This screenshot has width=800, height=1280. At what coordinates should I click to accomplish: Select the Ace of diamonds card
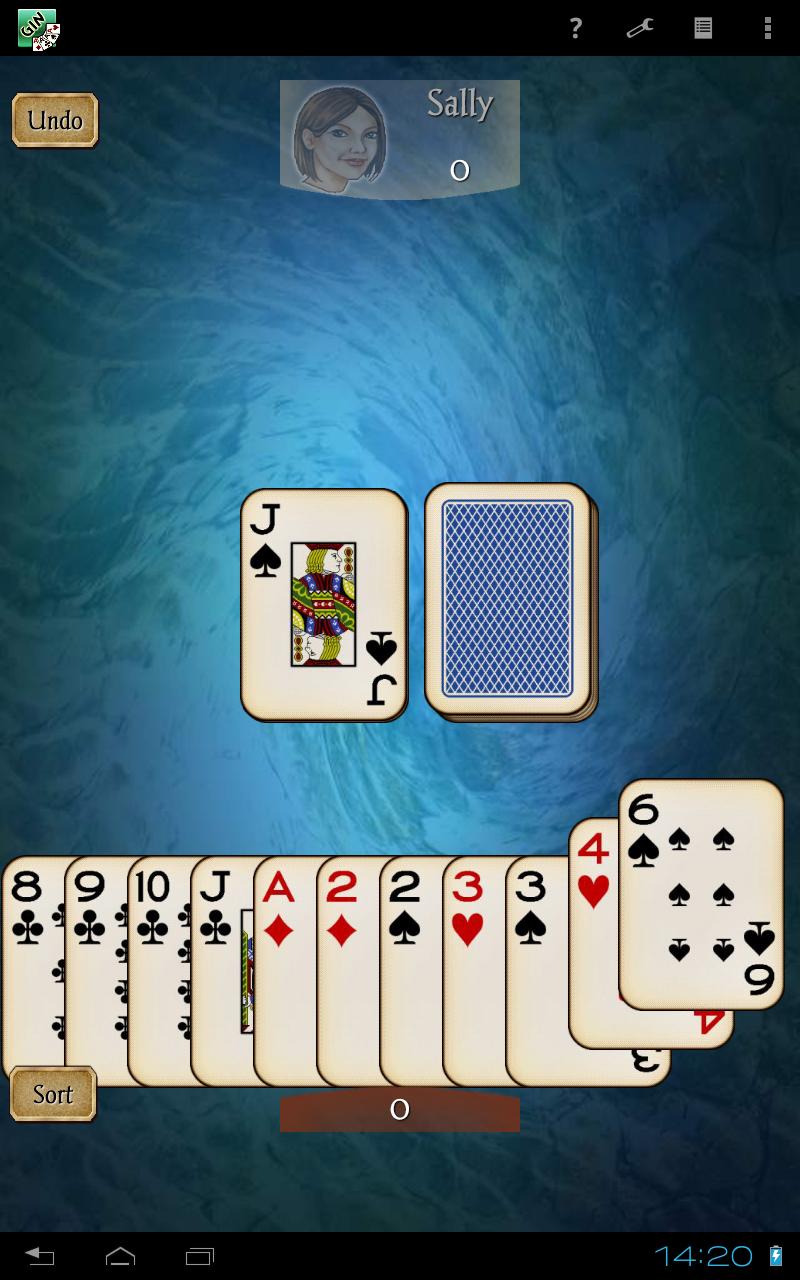click(x=285, y=970)
